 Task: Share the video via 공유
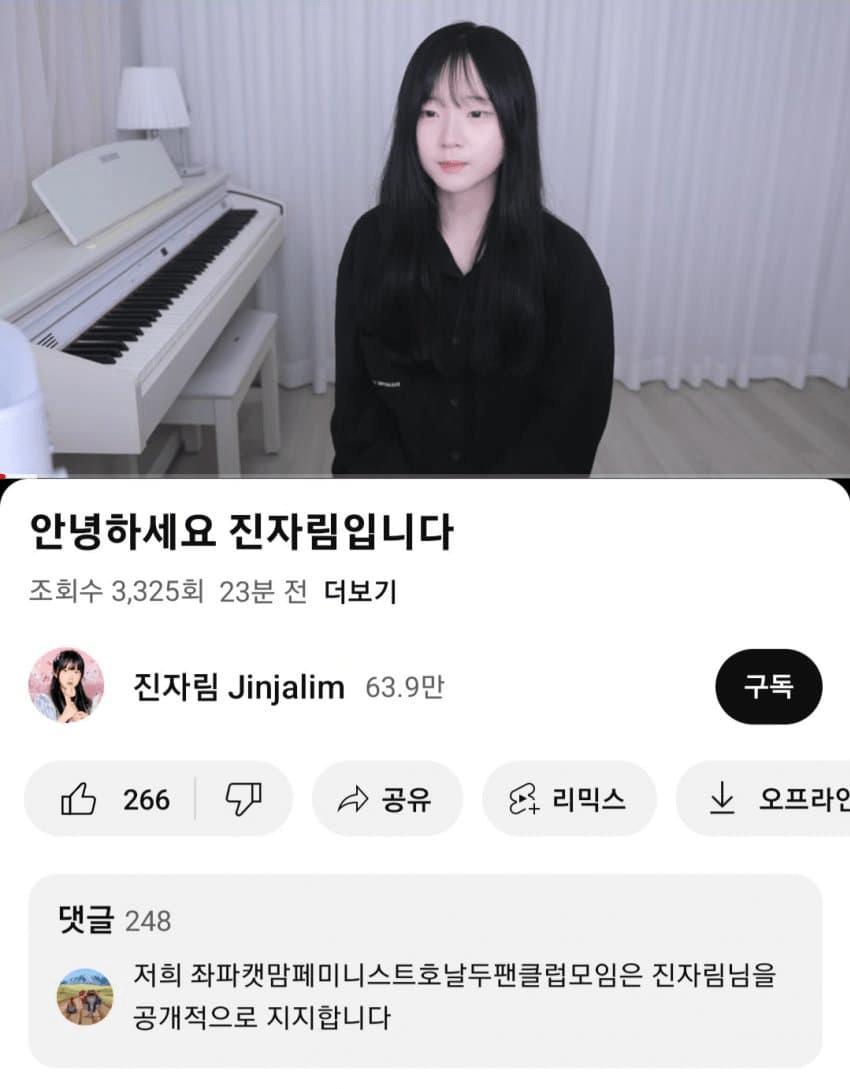point(386,799)
